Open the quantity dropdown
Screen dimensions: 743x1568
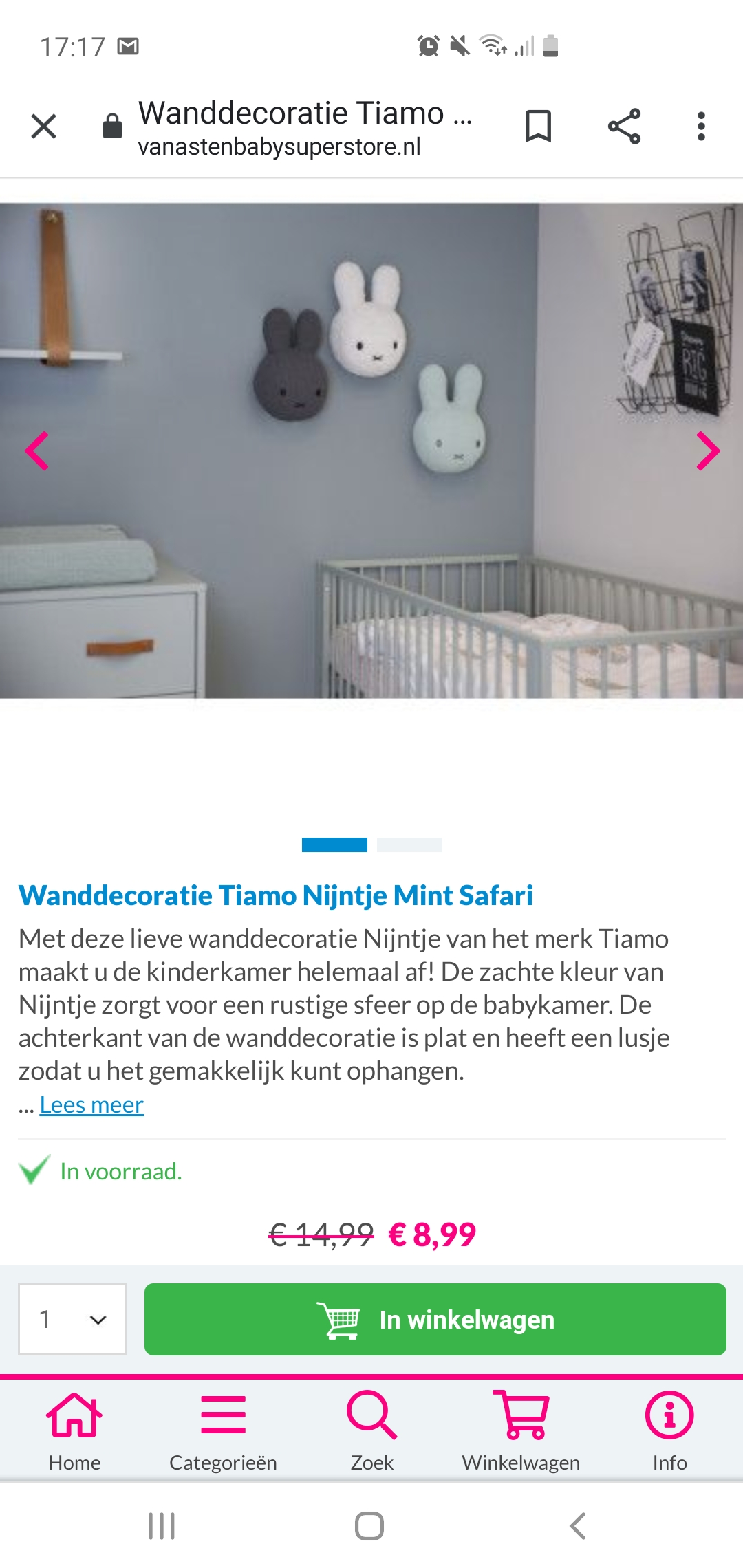[72, 1319]
